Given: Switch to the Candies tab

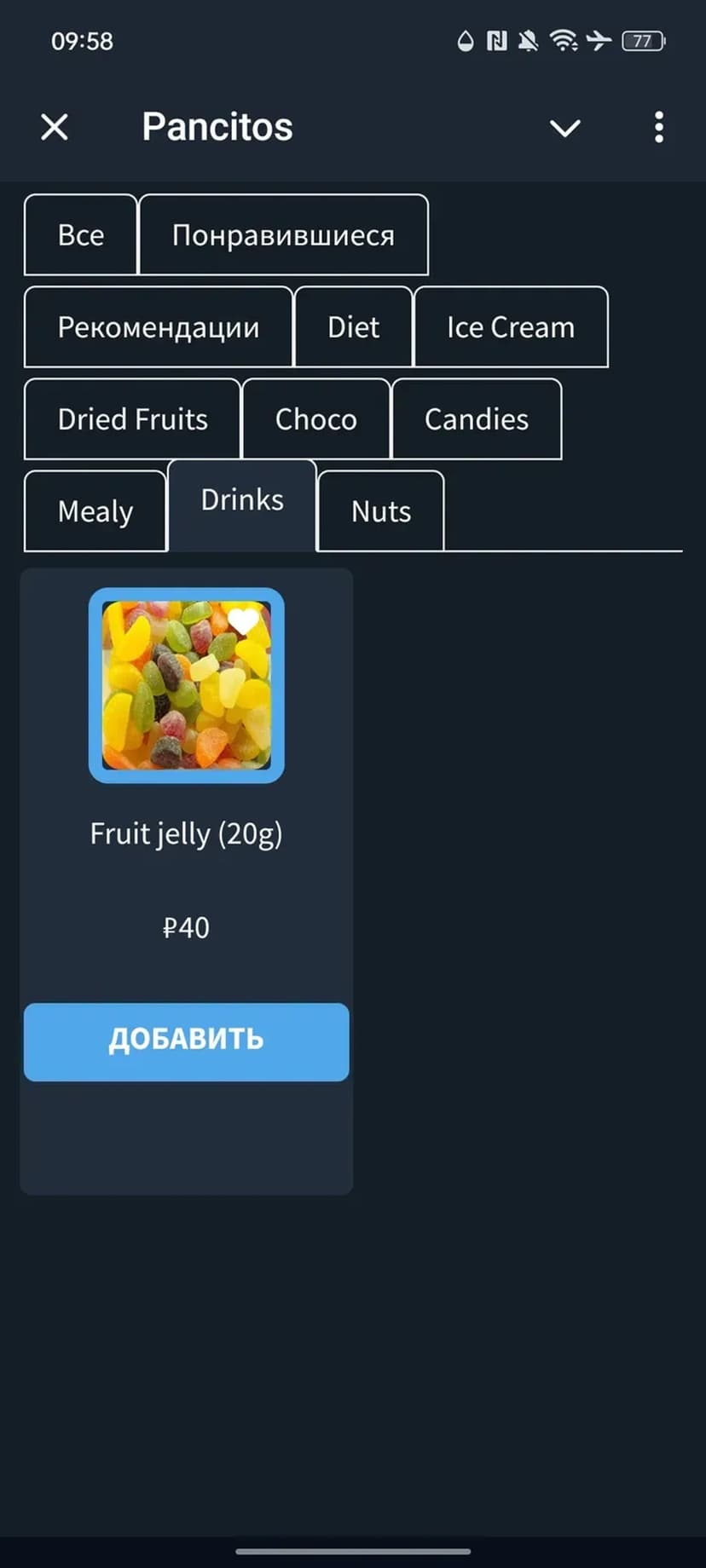Looking at the screenshot, I should (x=476, y=419).
